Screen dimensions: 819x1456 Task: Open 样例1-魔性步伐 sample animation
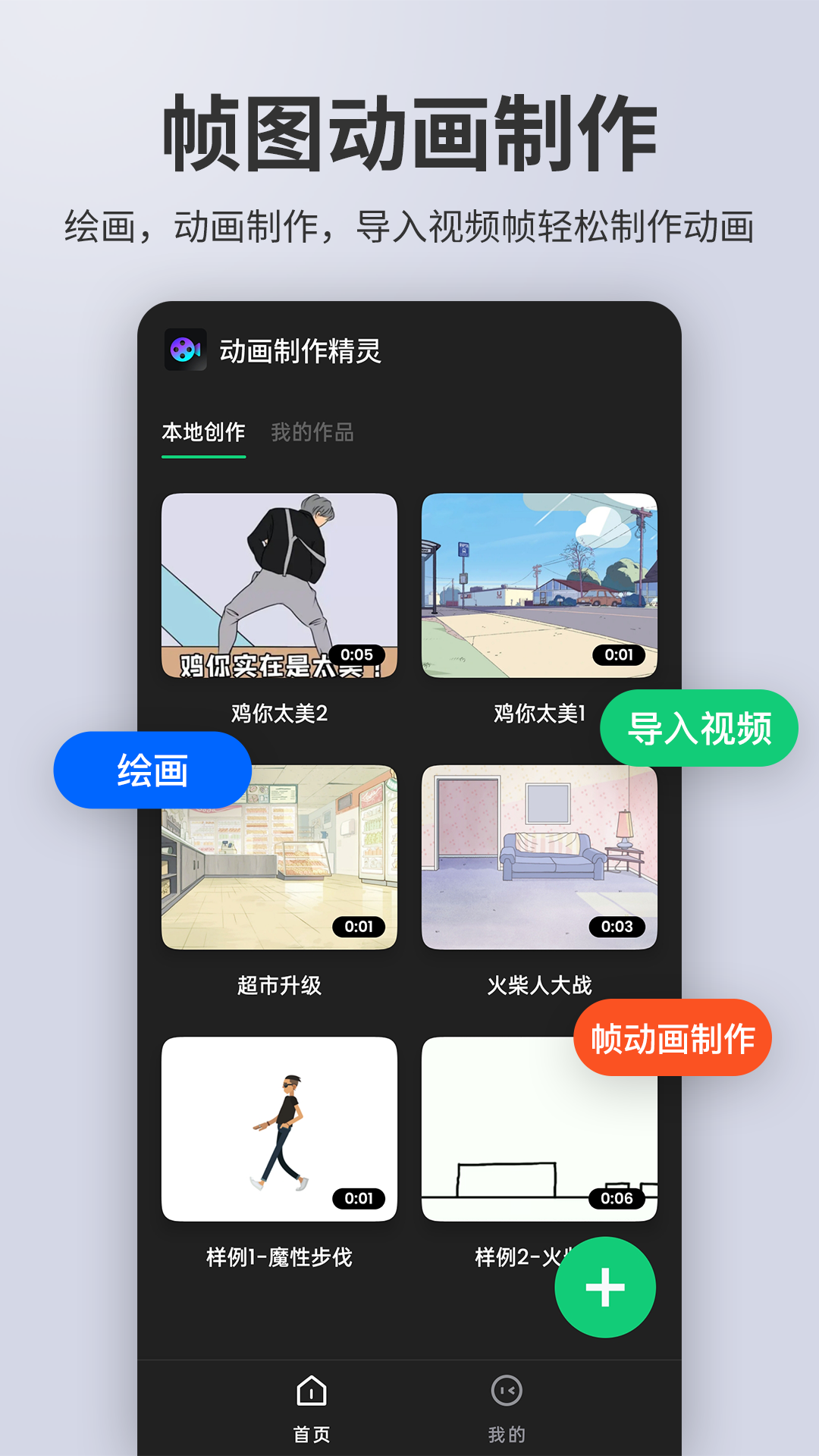tap(281, 1130)
